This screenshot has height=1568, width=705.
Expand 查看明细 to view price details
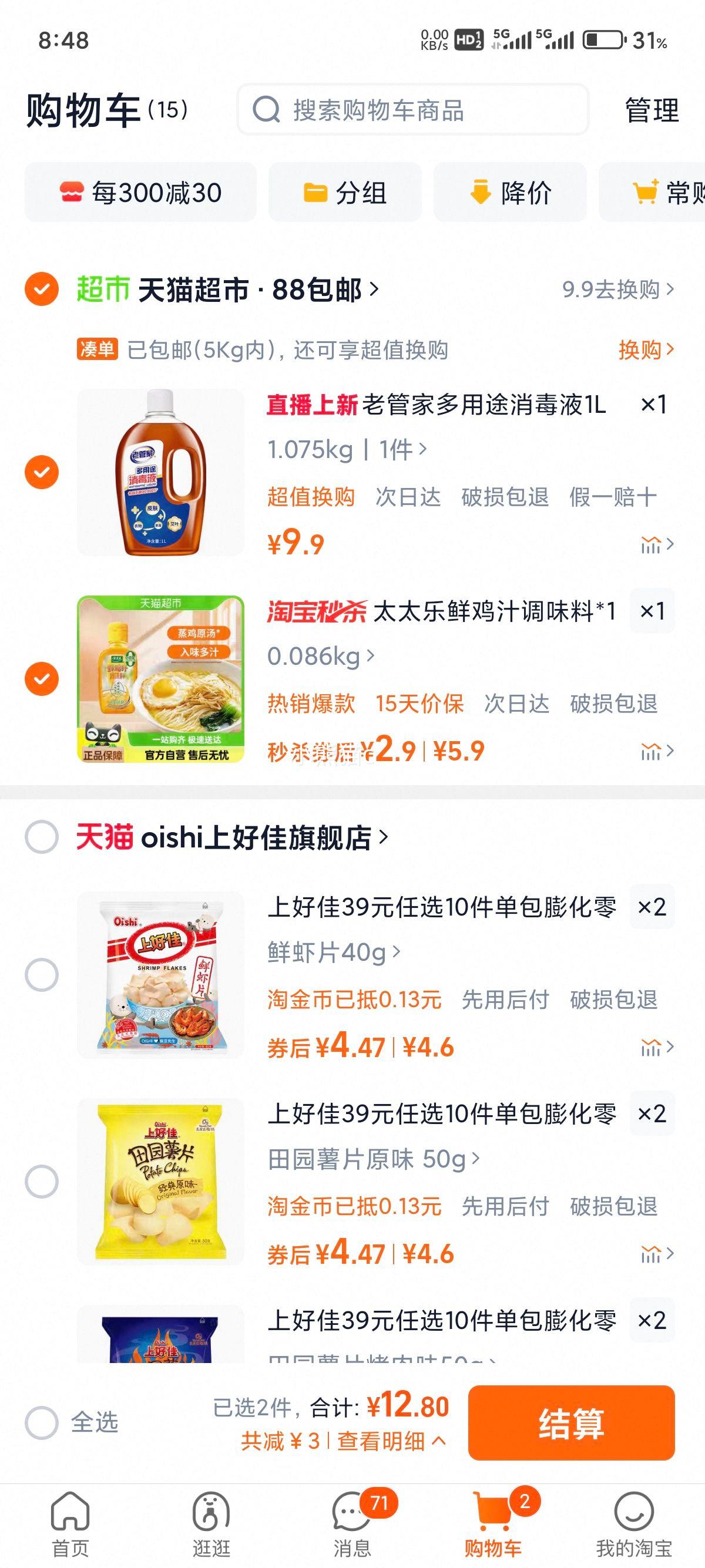381,1442
